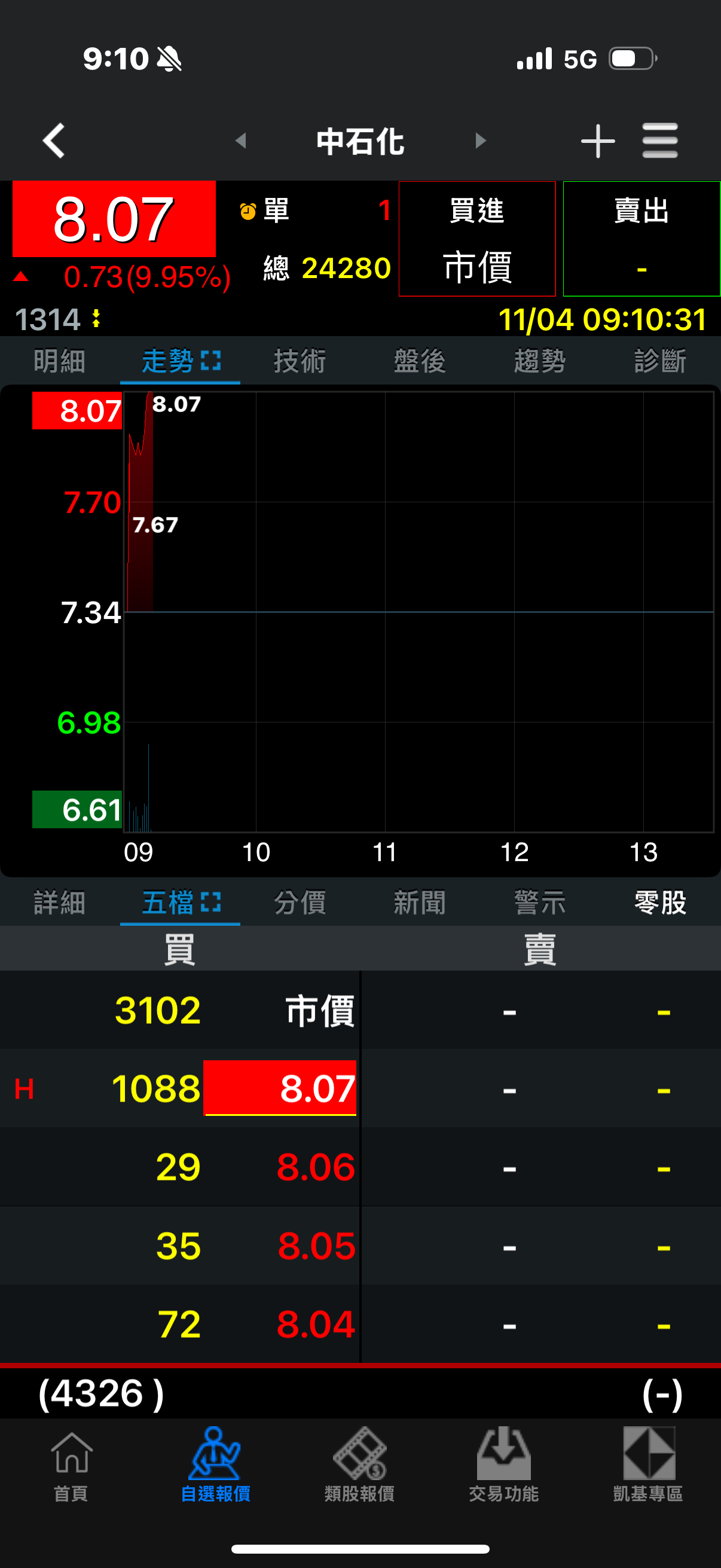
Task: Open the 新聞 news tab
Action: click(x=420, y=902)
